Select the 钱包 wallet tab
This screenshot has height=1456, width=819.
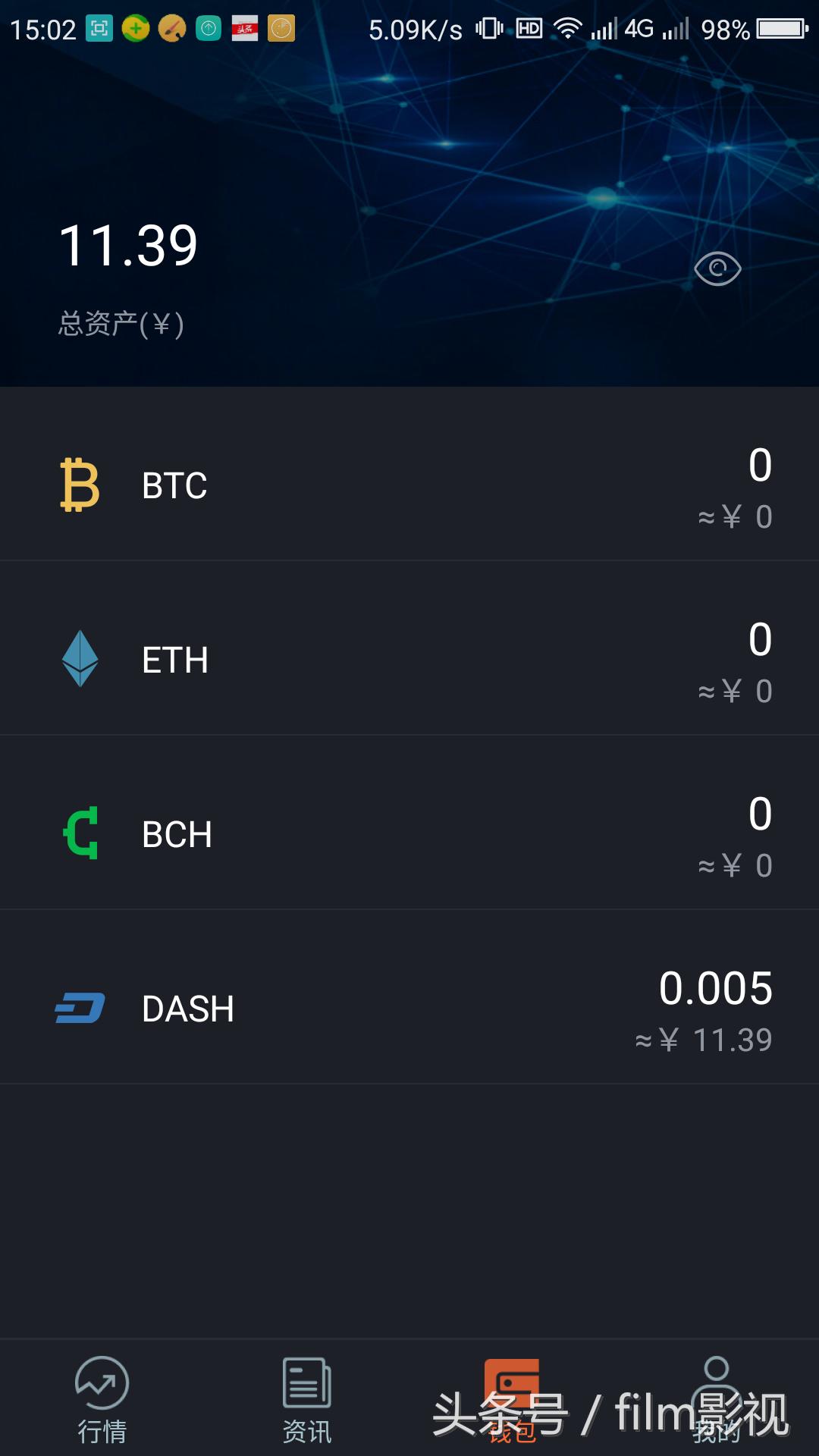512,1399
